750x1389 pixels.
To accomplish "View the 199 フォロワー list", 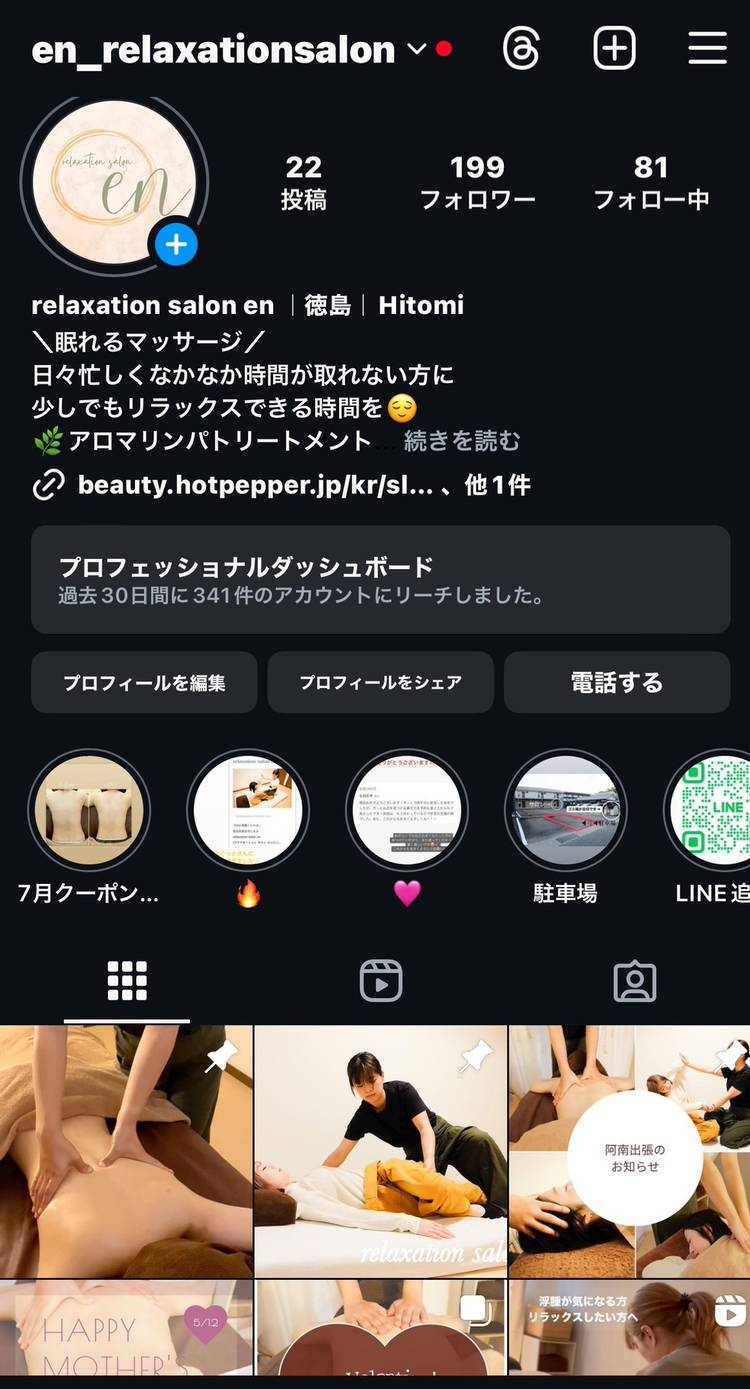I will coord(477,182).
